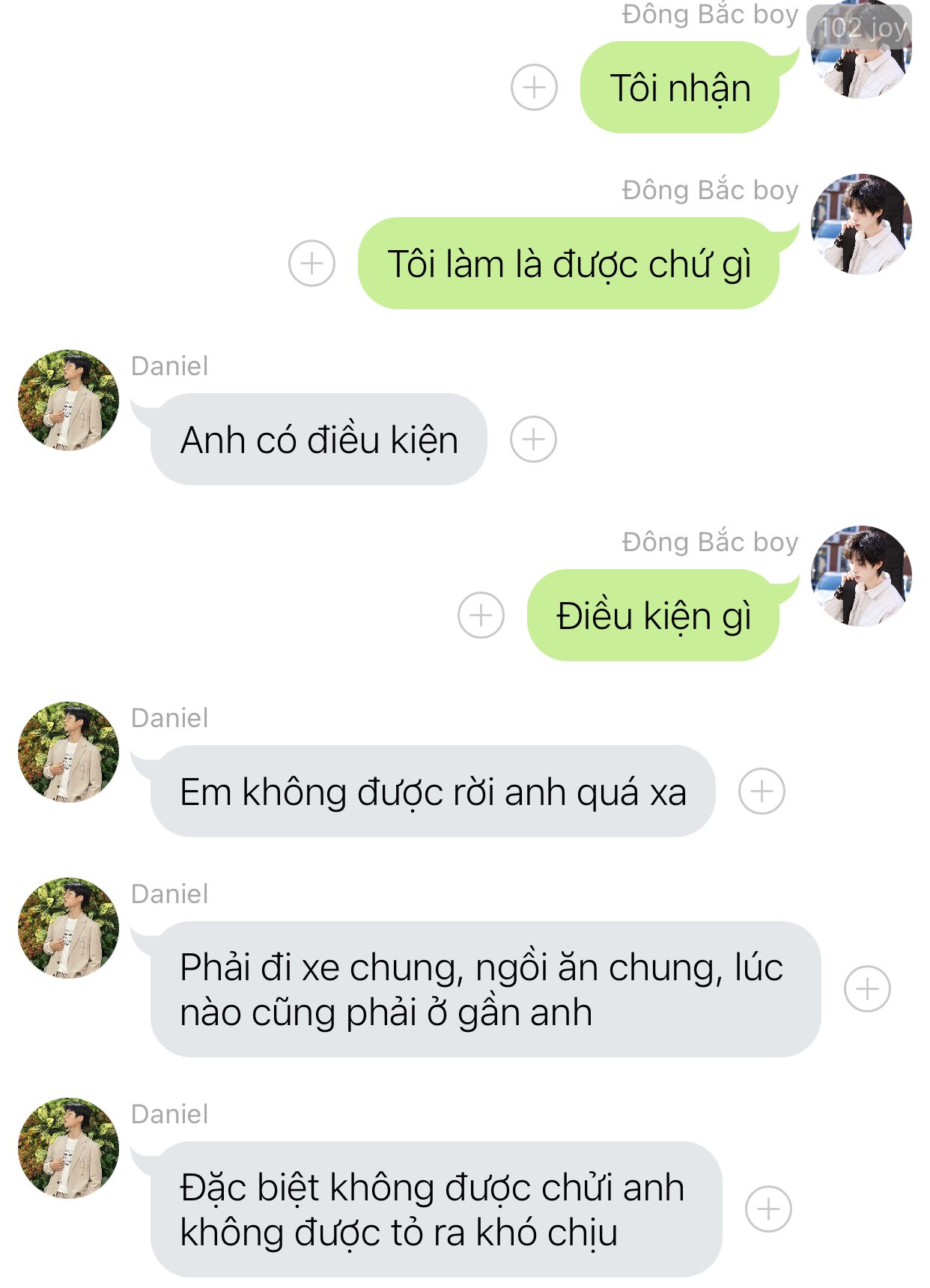930x1288 pixels.
Task: Open the plus next to "Em không được rời anh quá xa"
Action: (x=762, y=791)
